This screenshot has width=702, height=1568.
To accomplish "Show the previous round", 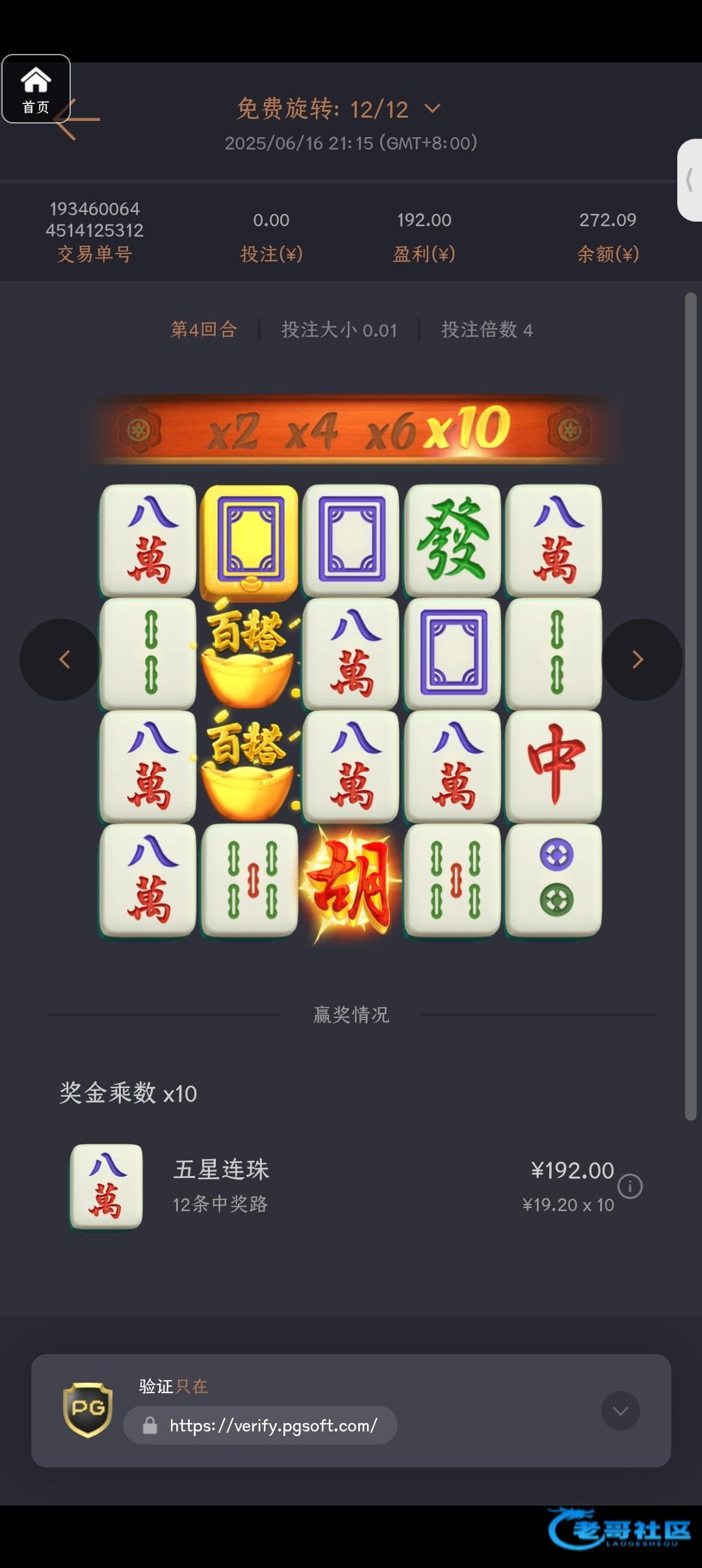I will (x=62, y=659).
